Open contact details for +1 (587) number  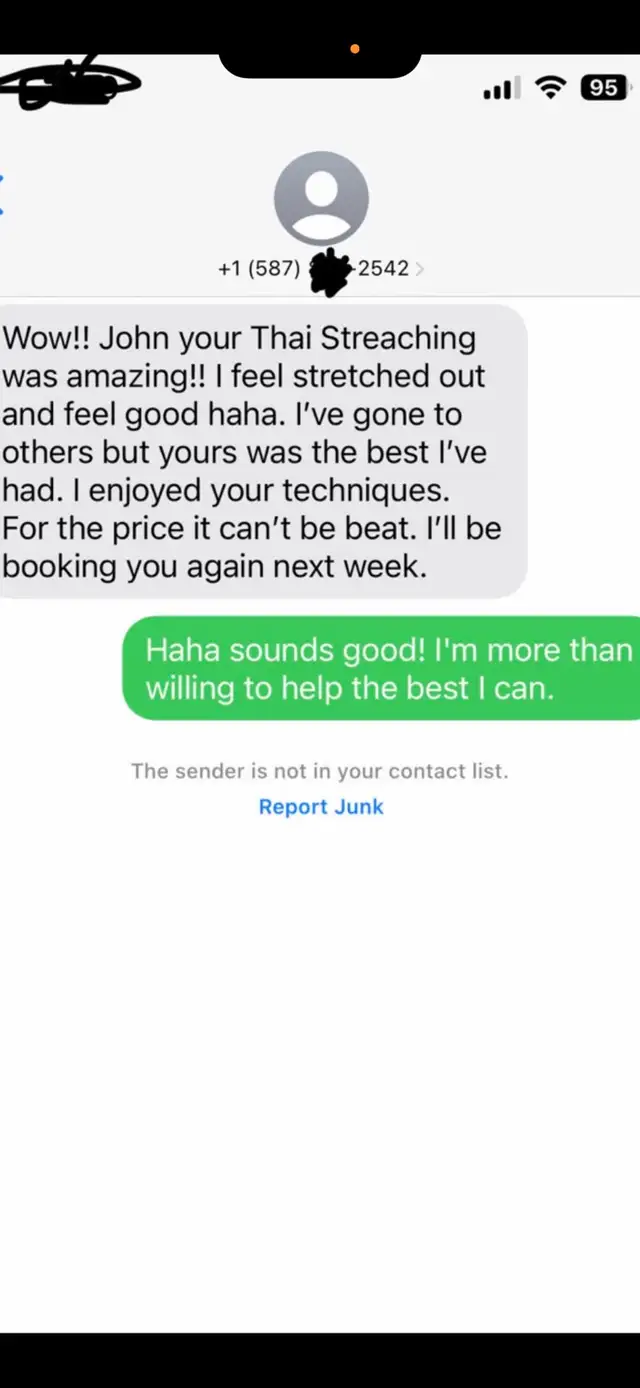click(x=320, y=268)
